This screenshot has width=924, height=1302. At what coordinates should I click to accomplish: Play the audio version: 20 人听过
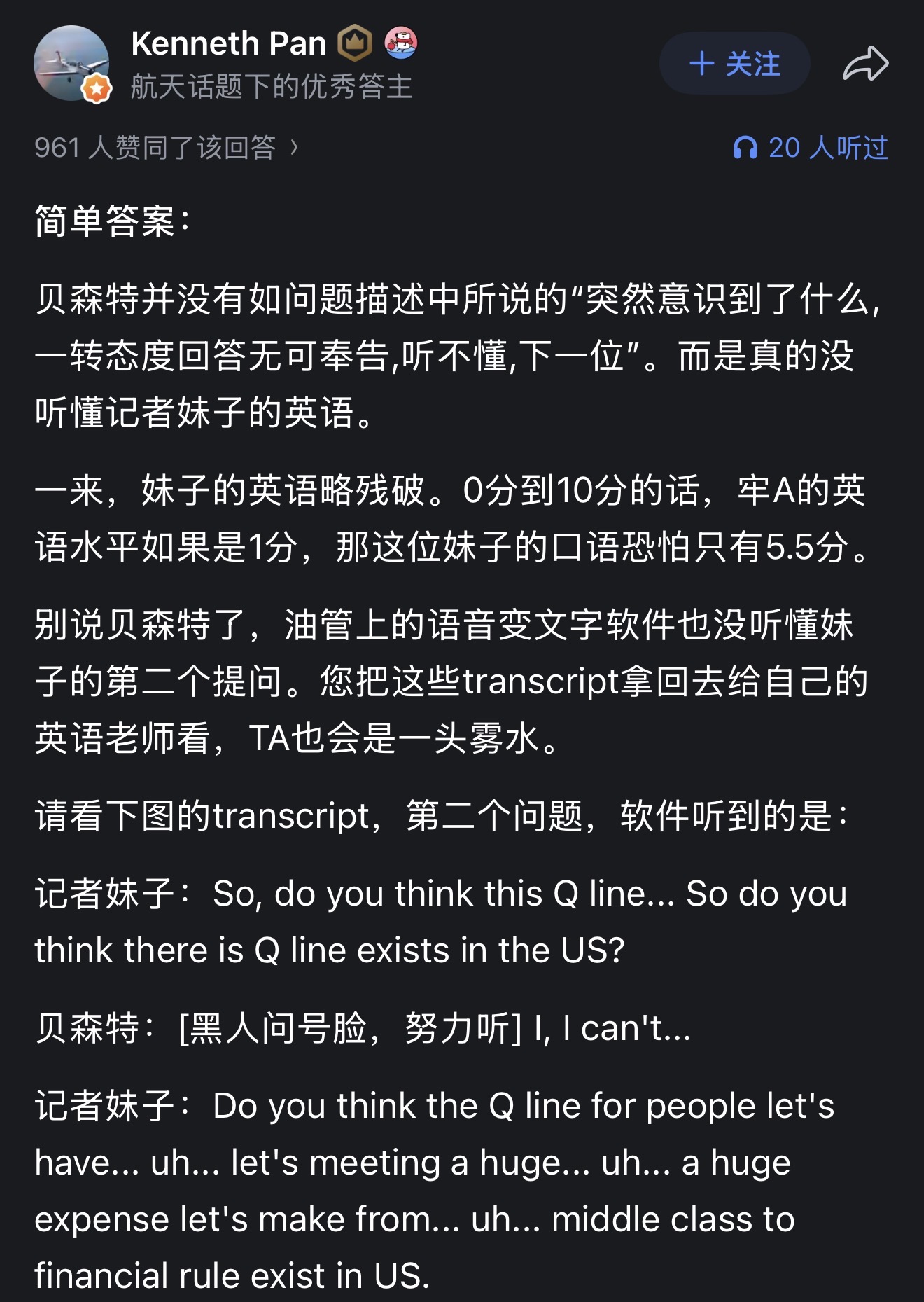(810, 148)
